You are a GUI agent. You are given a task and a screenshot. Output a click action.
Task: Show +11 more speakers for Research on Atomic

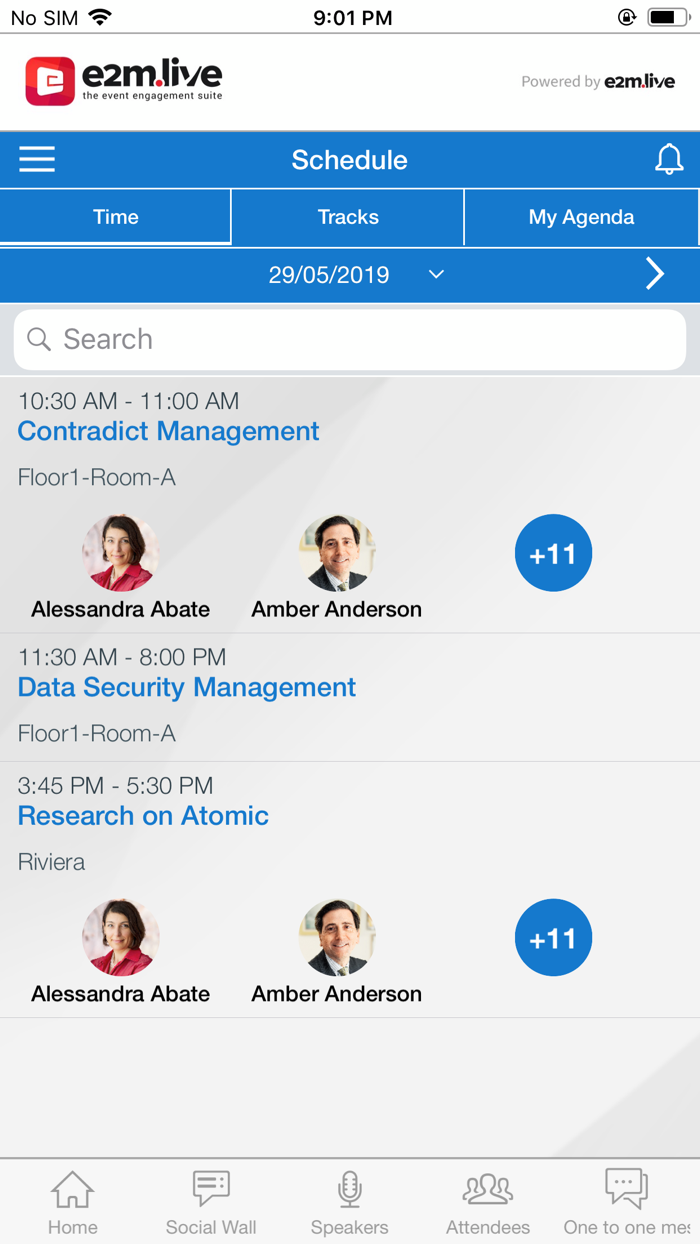(x=553, y=938)
